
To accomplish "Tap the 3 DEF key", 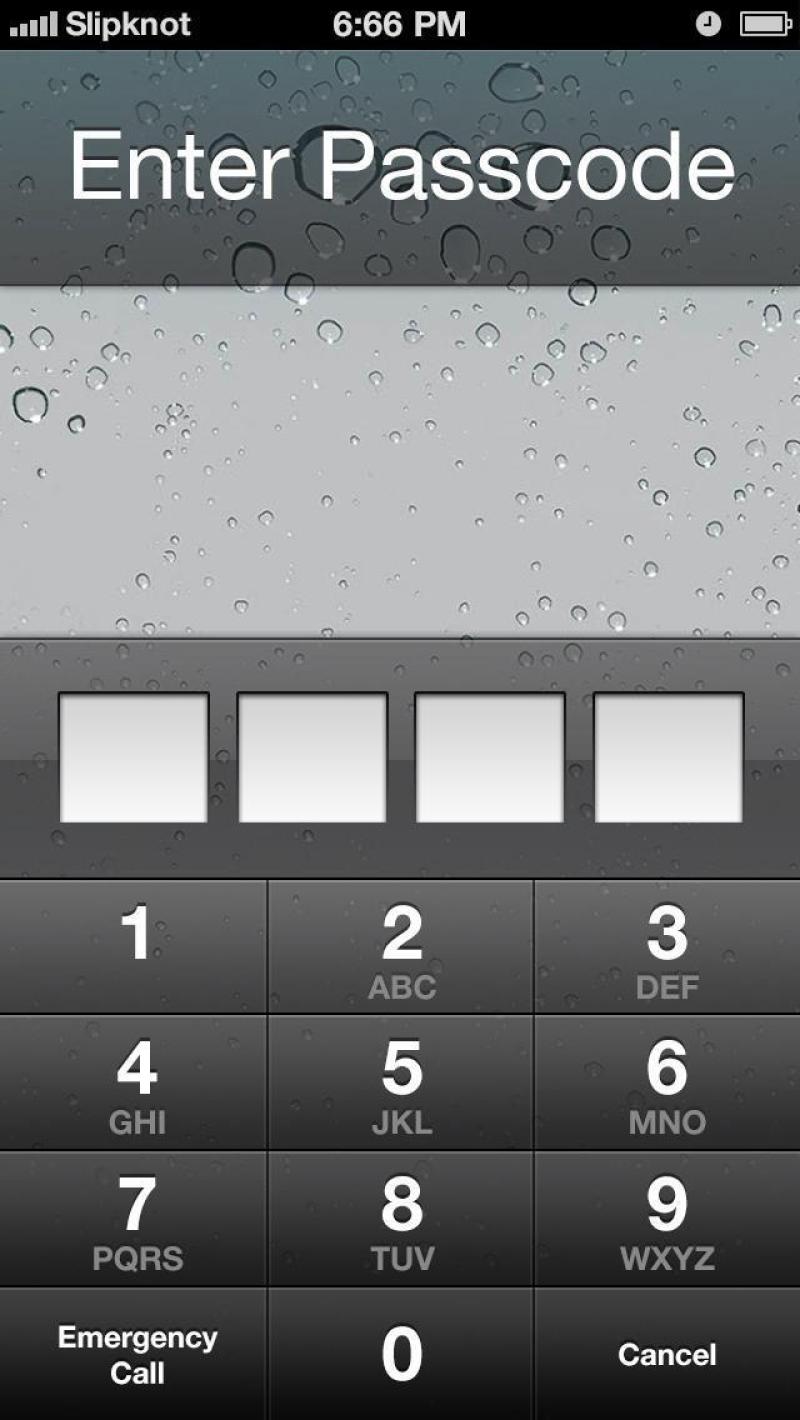I will click(x=666, y=947).
